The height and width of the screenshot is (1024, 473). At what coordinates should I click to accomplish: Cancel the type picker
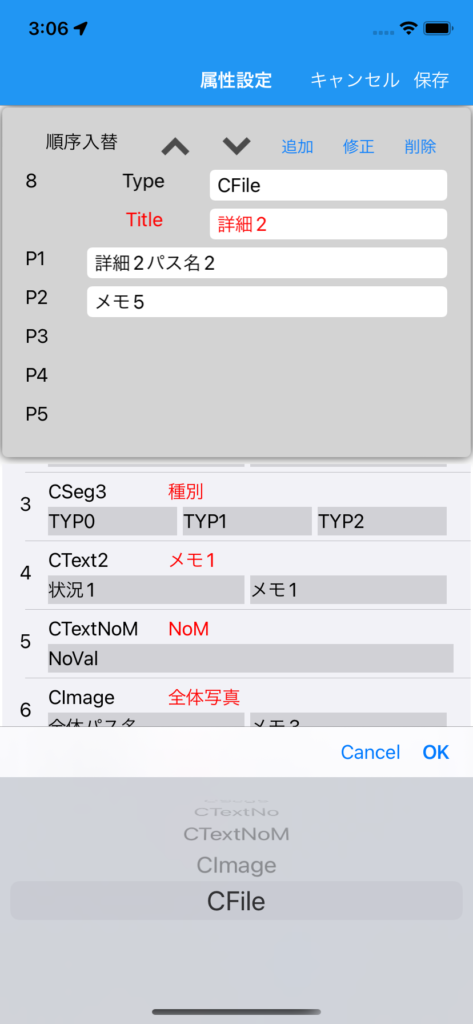370,752
